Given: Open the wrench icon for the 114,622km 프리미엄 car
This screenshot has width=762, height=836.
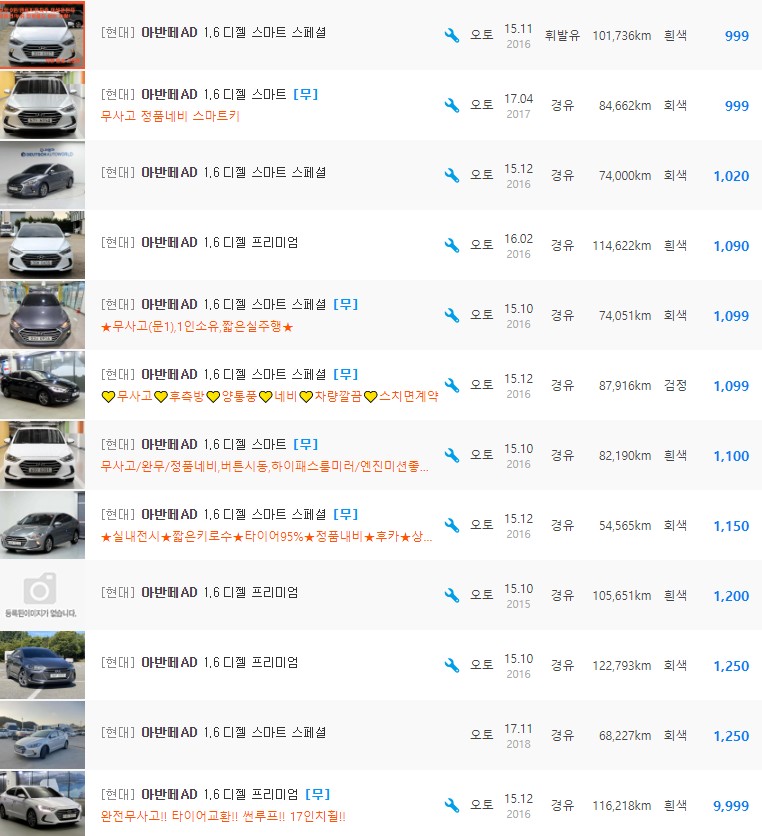Looking at the screenshot, I should click(x=451, y=245).
